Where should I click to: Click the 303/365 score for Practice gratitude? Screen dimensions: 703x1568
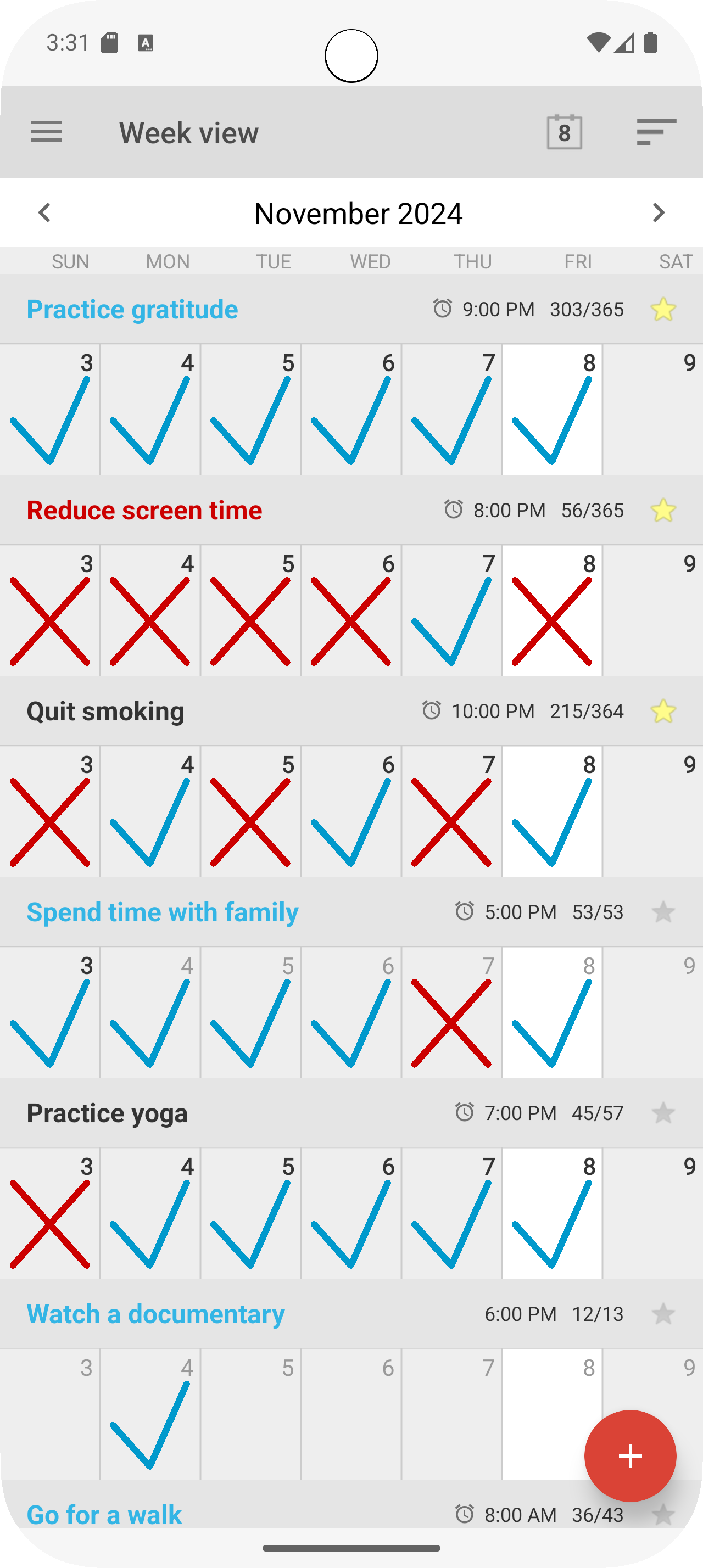(x=587, y=309)
